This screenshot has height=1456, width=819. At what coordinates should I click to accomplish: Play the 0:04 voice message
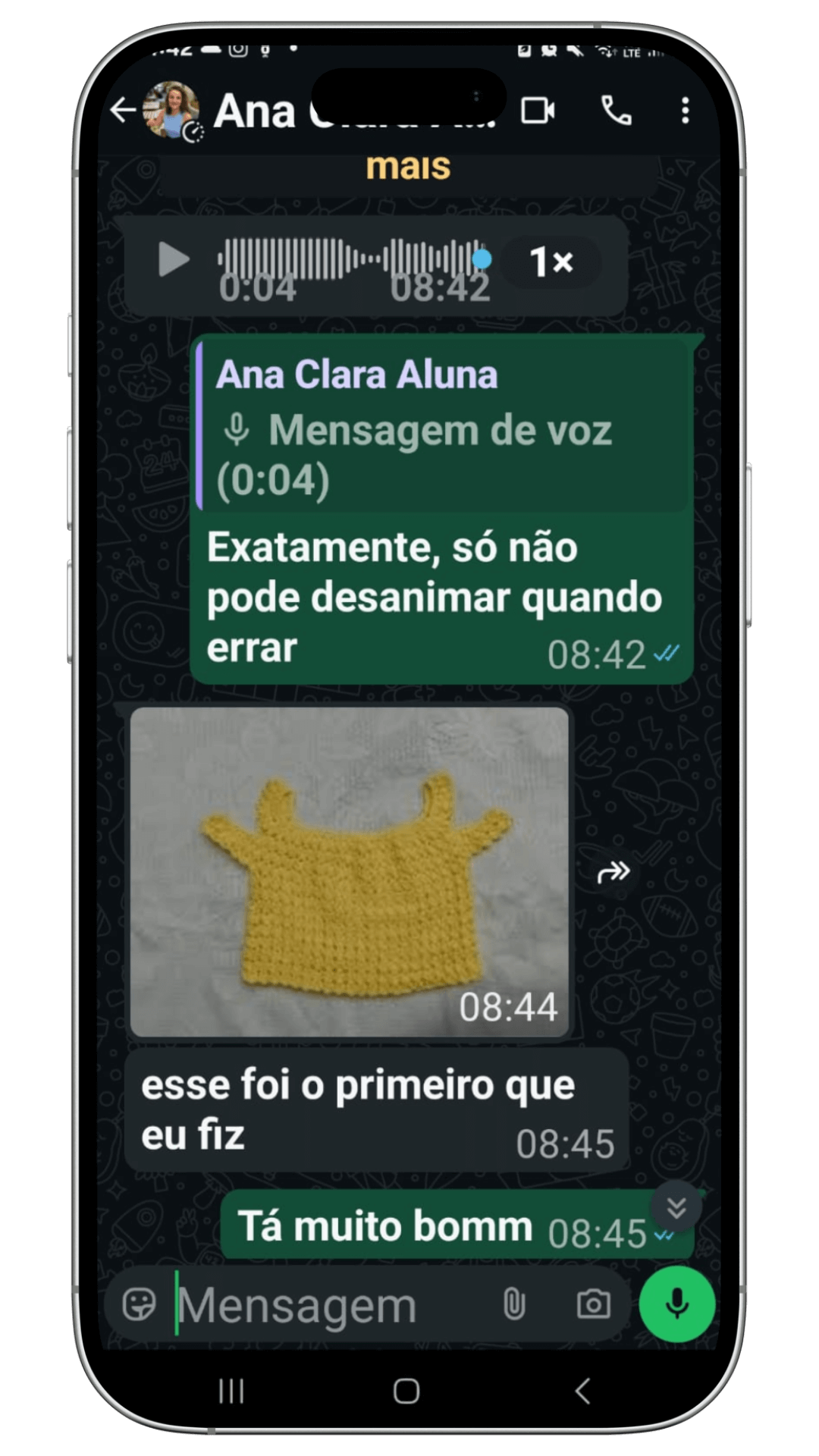(174, 260)
